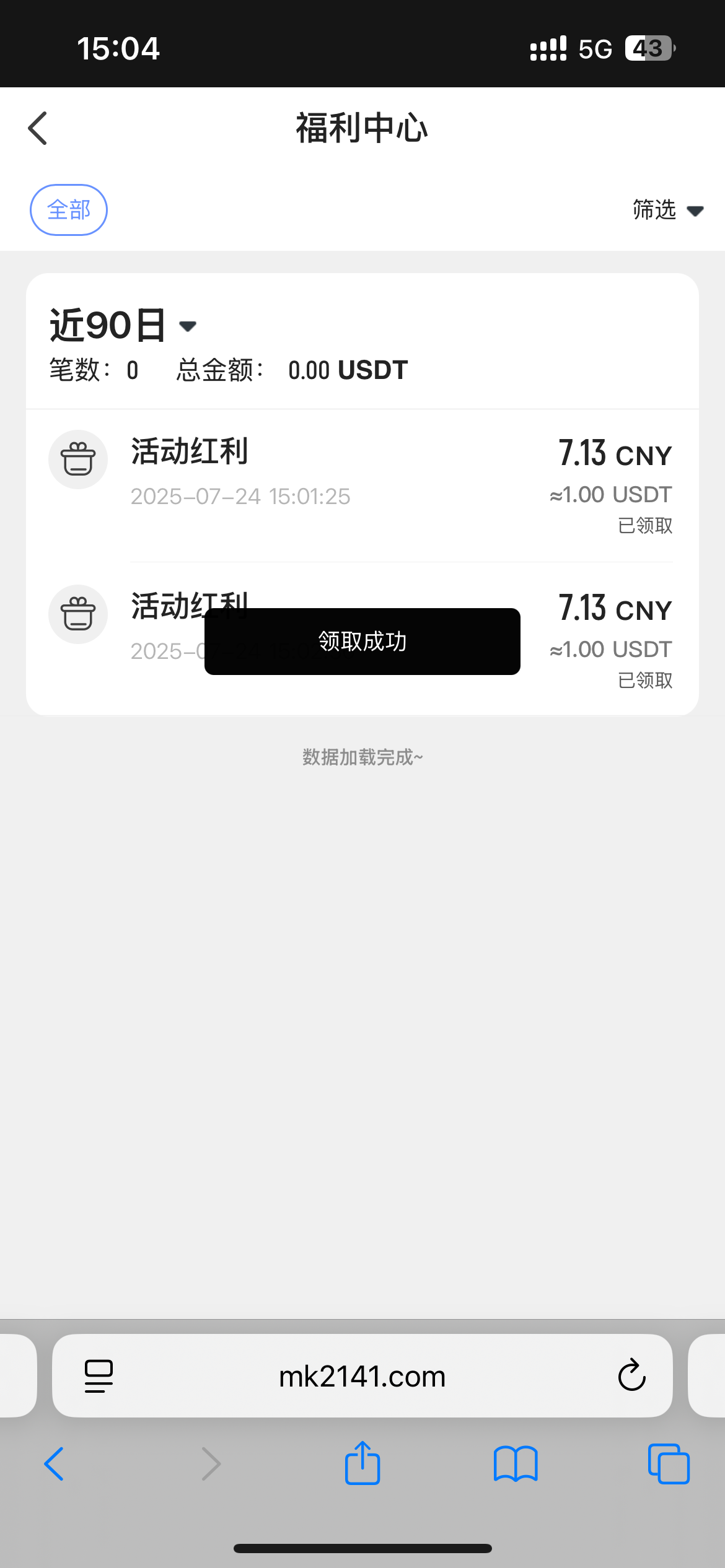
Task: Share this page via Safari
Action: point(362,1463)
